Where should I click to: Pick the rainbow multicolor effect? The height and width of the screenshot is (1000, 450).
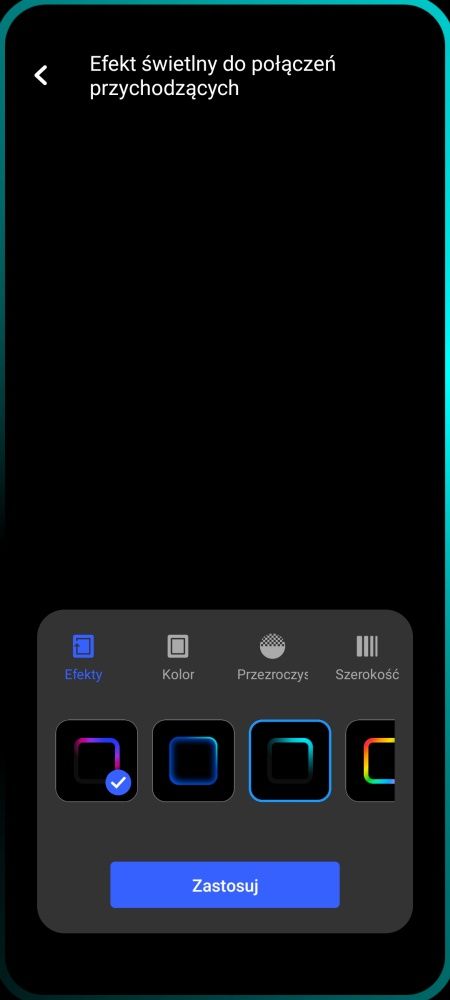tap(370, 760)
